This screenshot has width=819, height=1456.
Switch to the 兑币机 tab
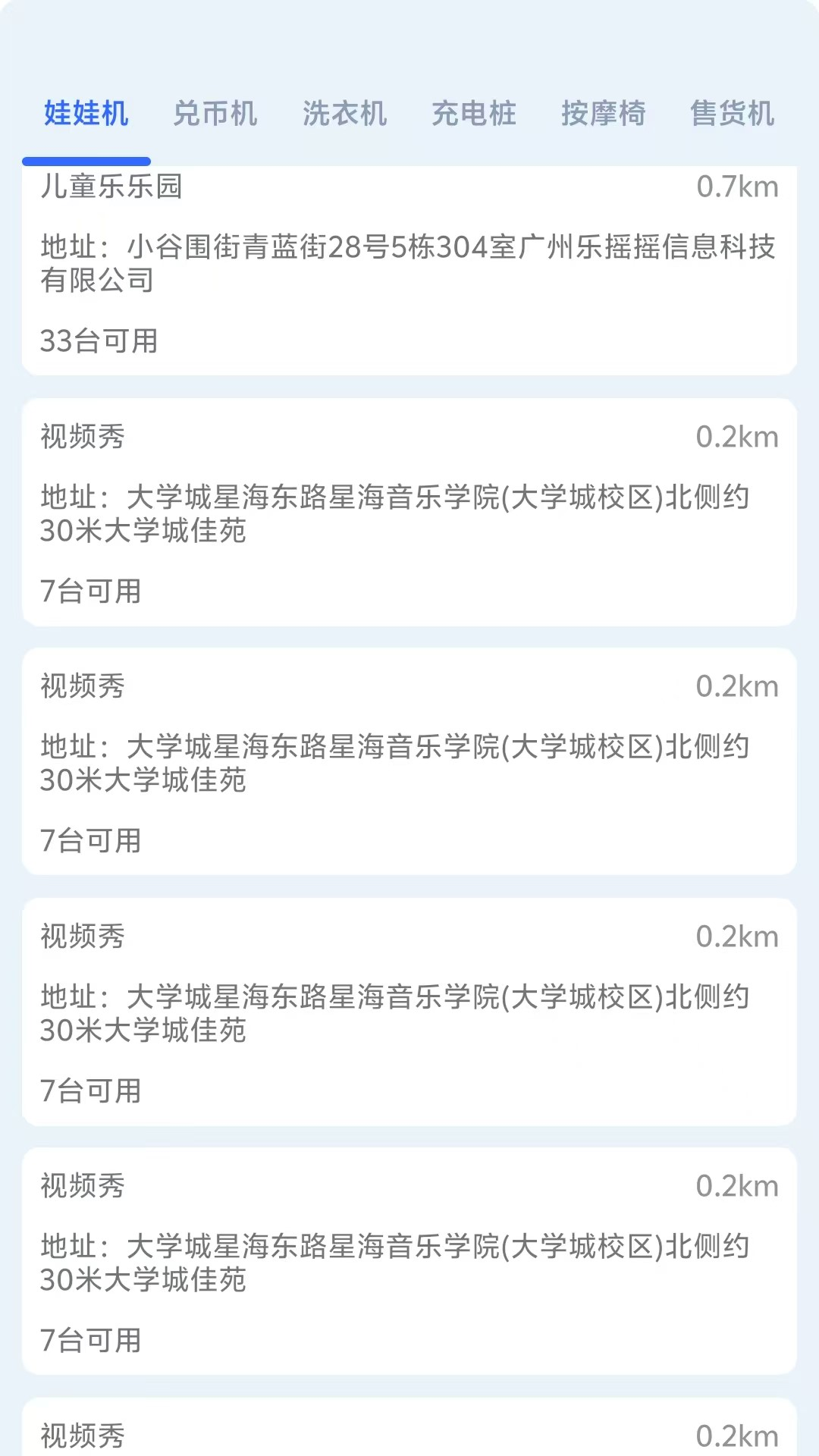[216, 114]
